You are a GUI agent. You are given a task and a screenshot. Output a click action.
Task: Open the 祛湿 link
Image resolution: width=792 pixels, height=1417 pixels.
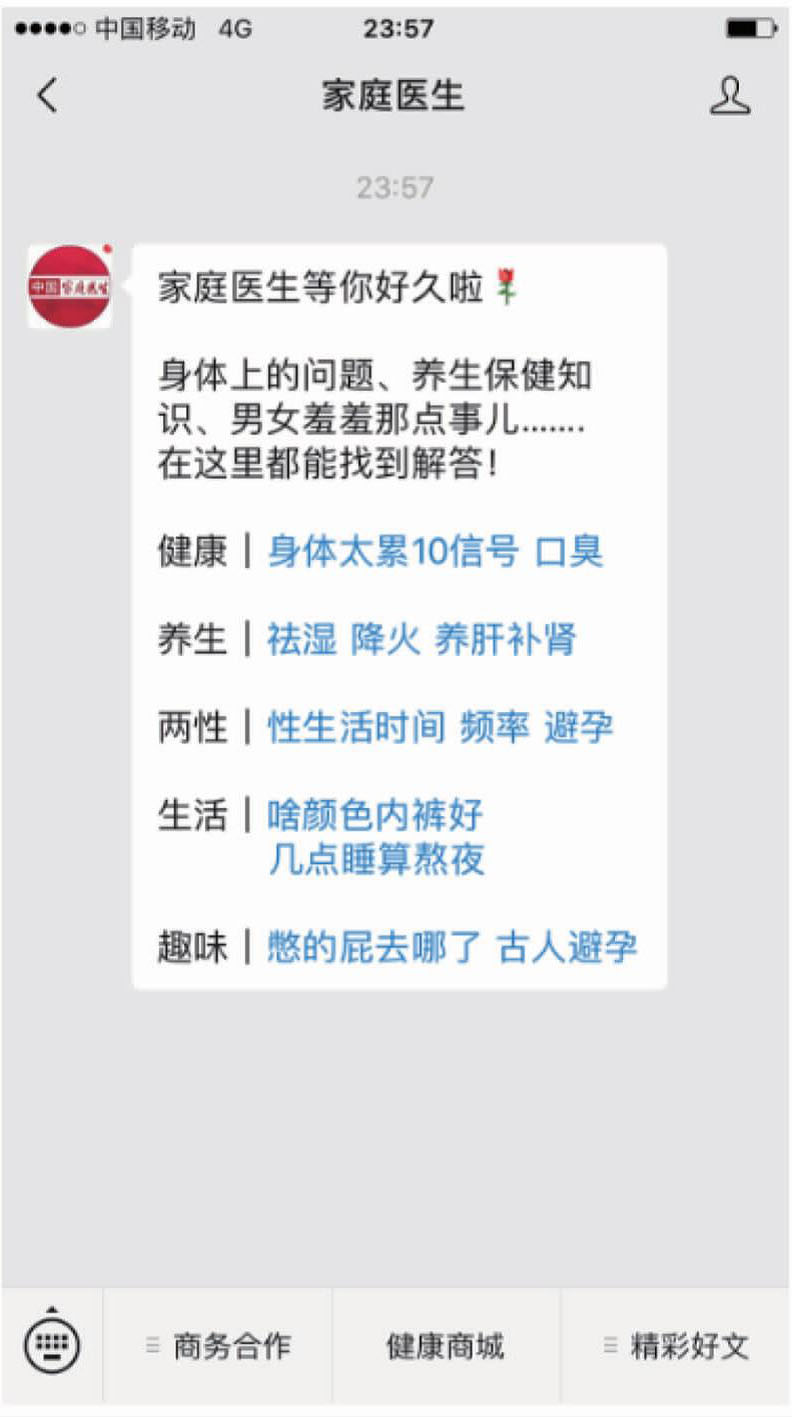point(301,639)
